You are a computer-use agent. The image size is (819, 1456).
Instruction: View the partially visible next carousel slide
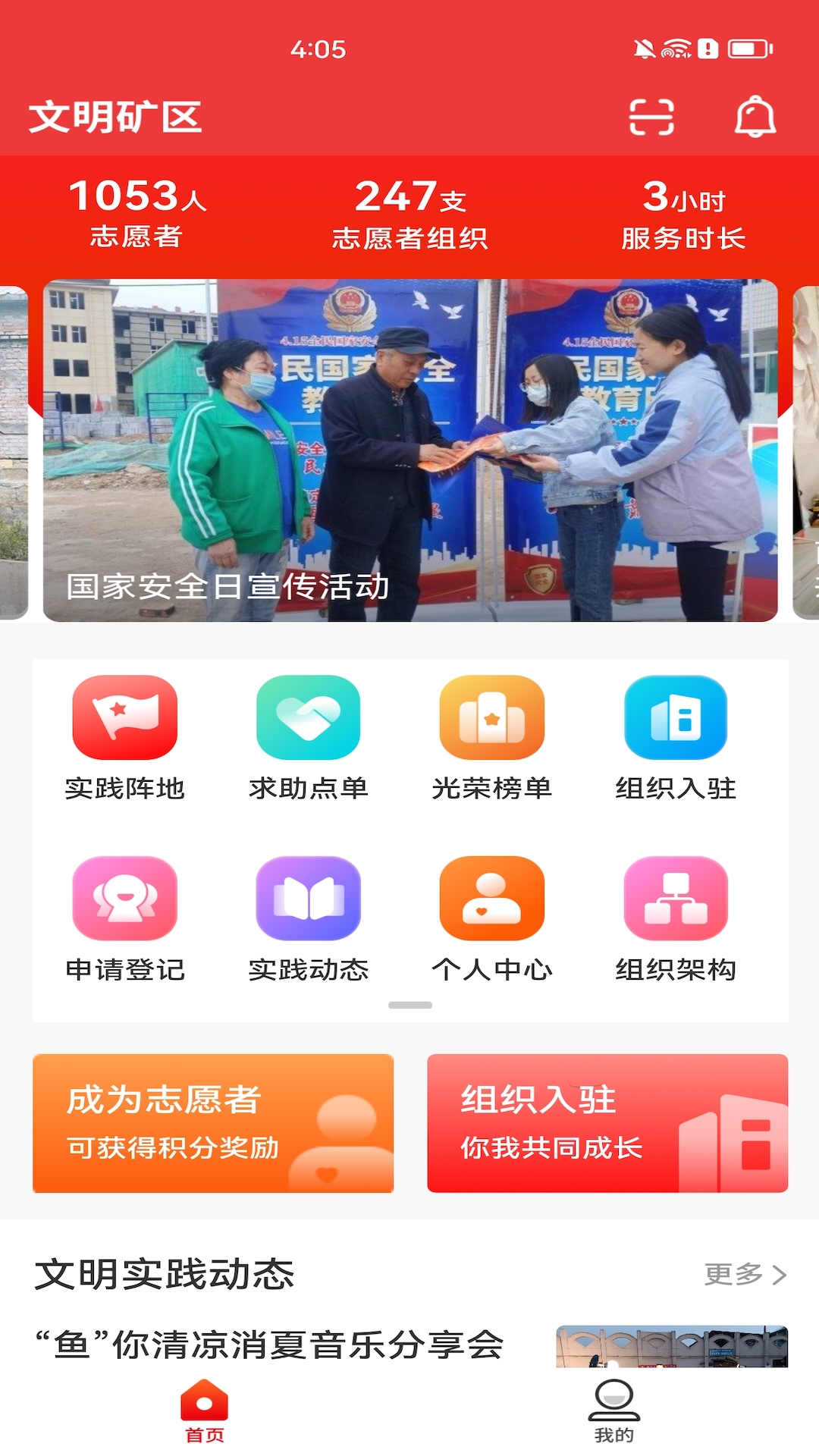click(x=804, y=451)
